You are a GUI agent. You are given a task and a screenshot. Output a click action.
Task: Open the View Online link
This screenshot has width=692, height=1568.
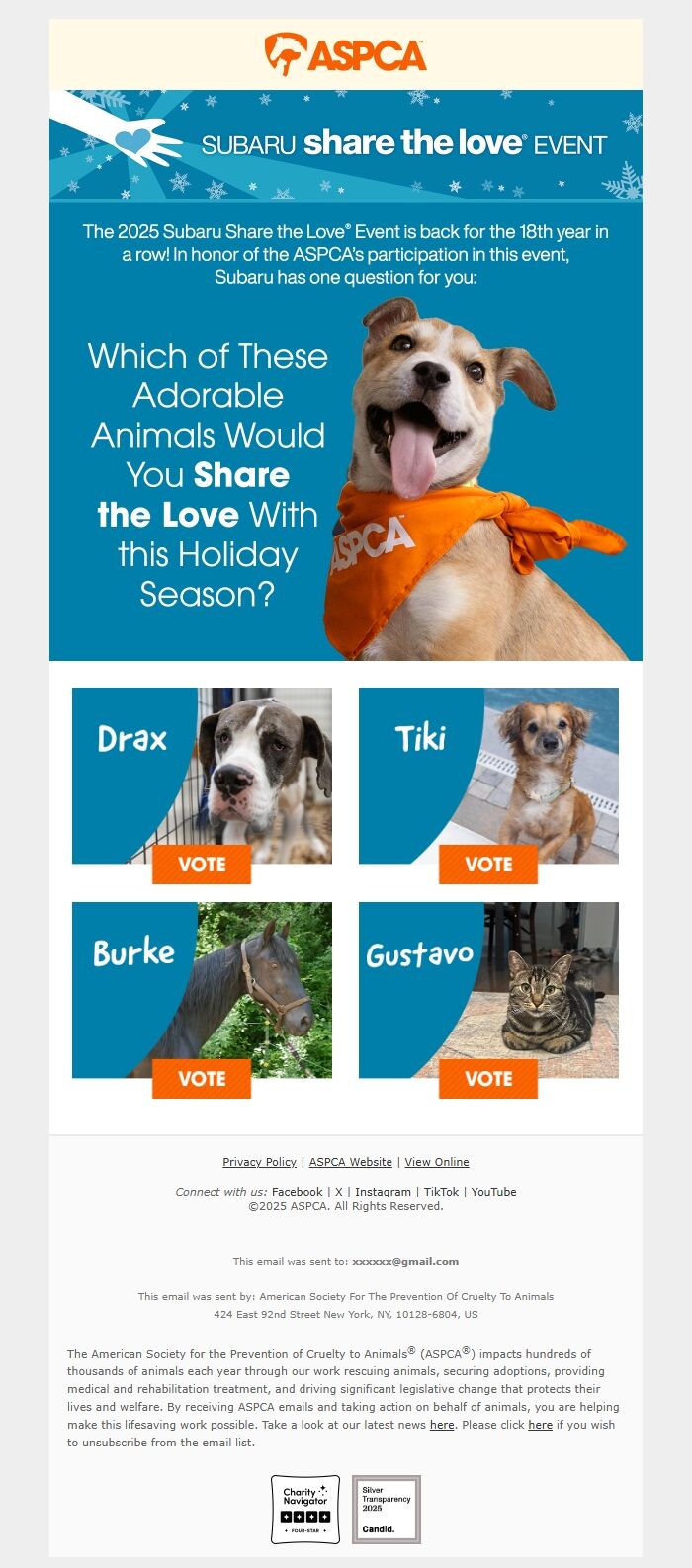[x=437, y=1162]
